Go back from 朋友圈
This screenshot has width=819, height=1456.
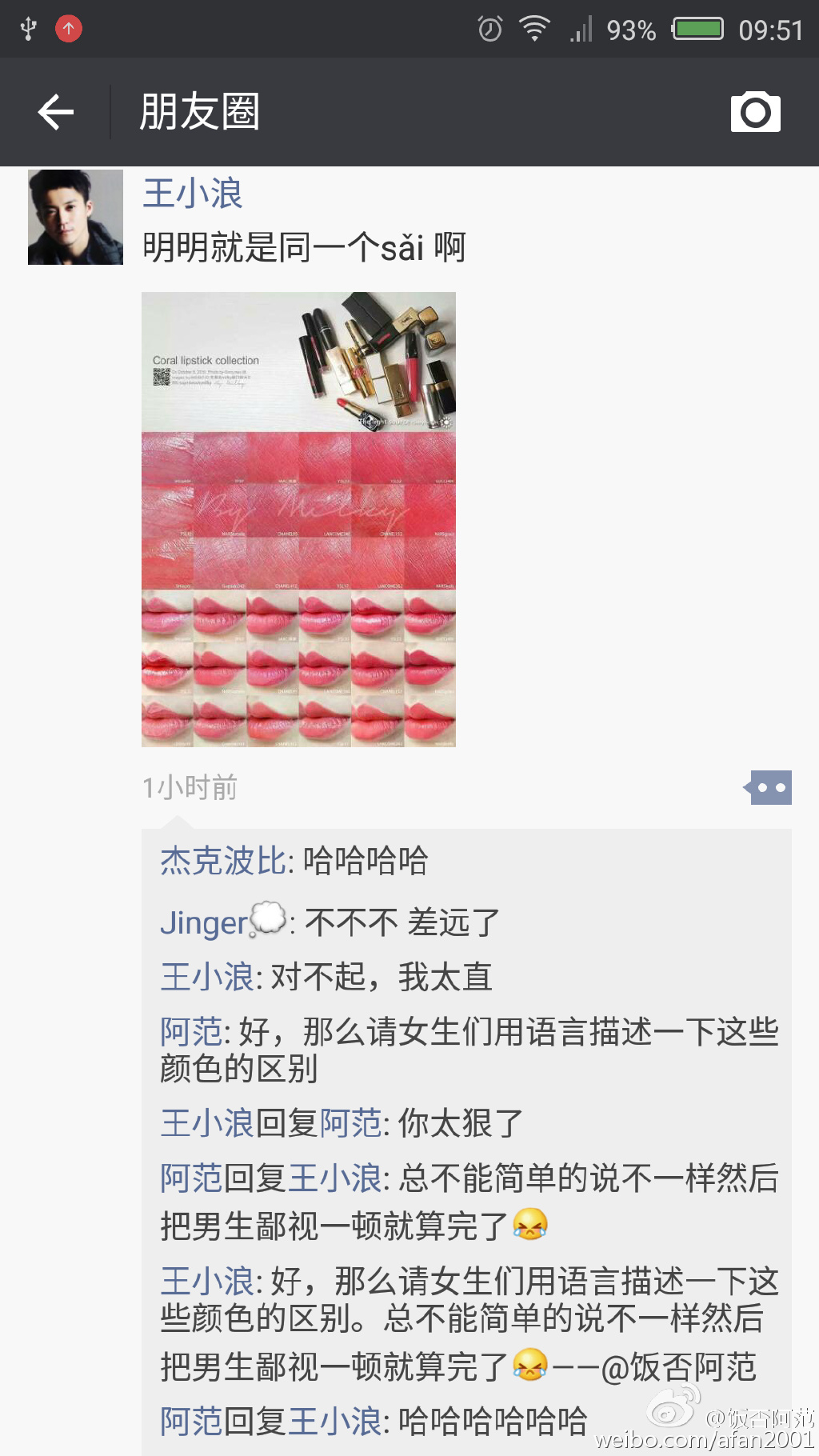pos(56,112)
